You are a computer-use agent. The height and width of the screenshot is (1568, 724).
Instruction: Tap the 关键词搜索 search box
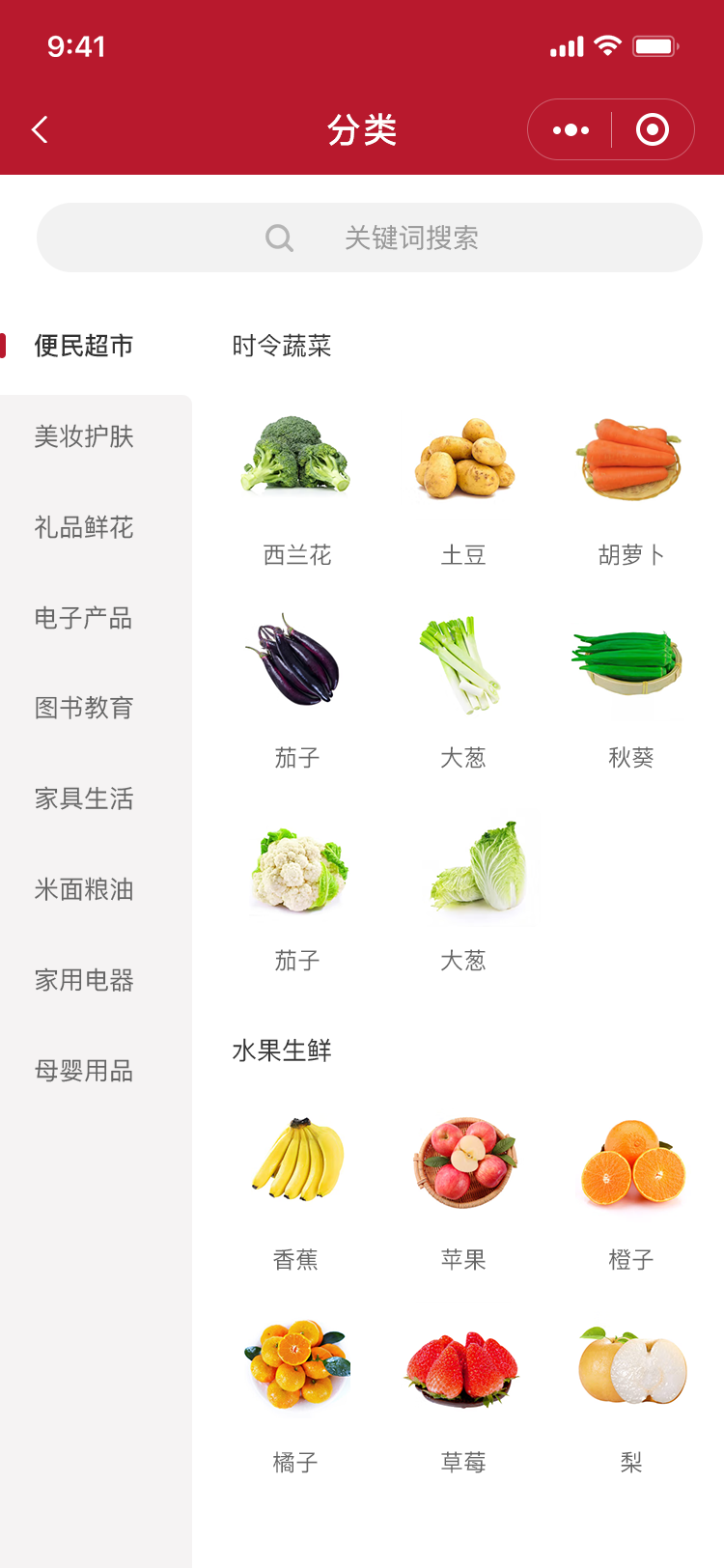[370, 238]
